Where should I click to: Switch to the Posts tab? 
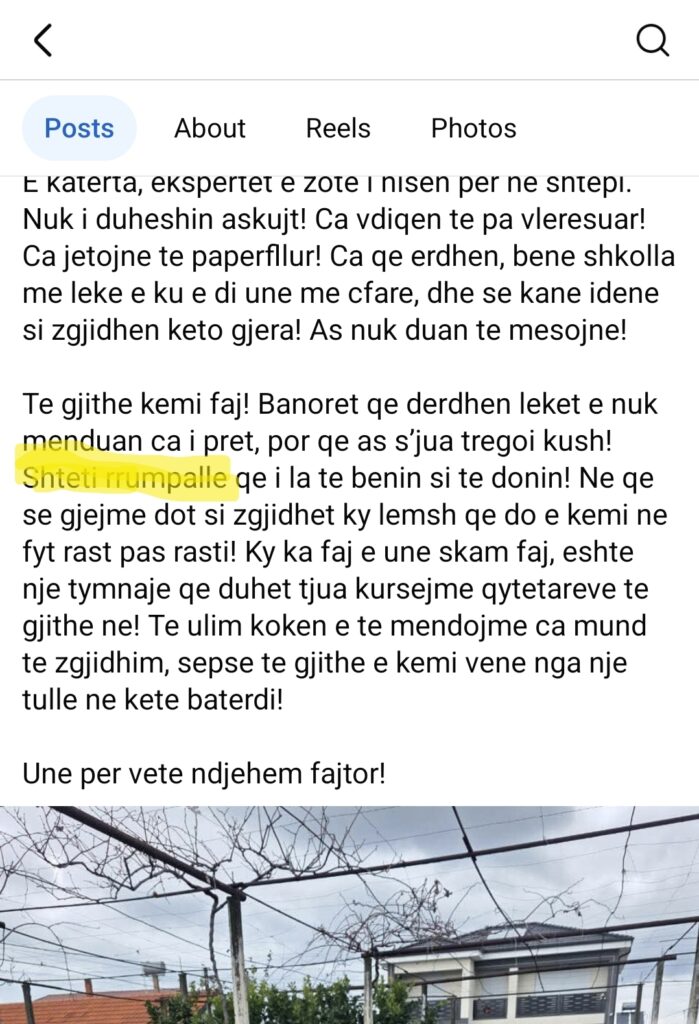(79, 128)
